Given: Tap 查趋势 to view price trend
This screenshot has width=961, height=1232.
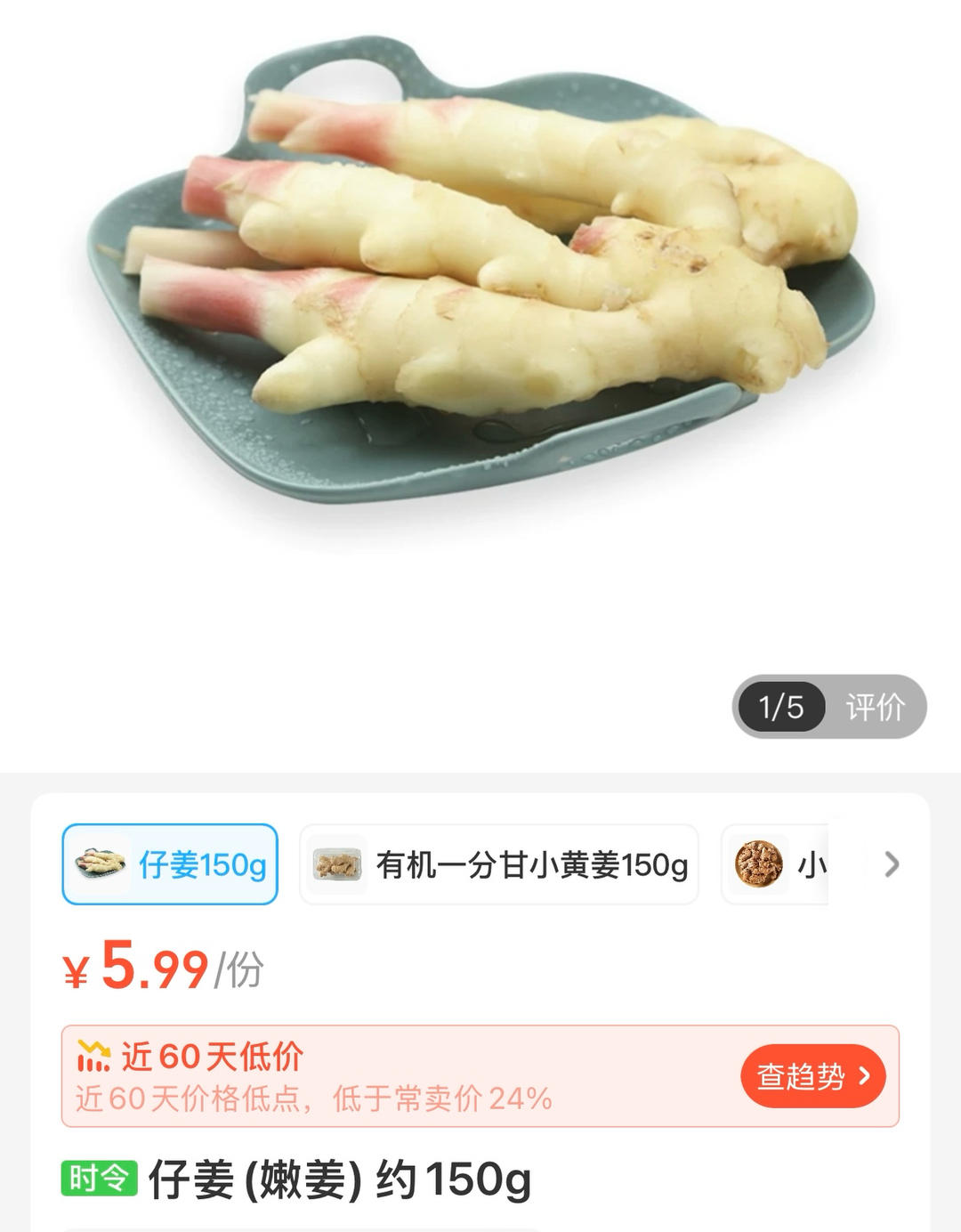Looking at the screenshot, I should point(812,1076).
